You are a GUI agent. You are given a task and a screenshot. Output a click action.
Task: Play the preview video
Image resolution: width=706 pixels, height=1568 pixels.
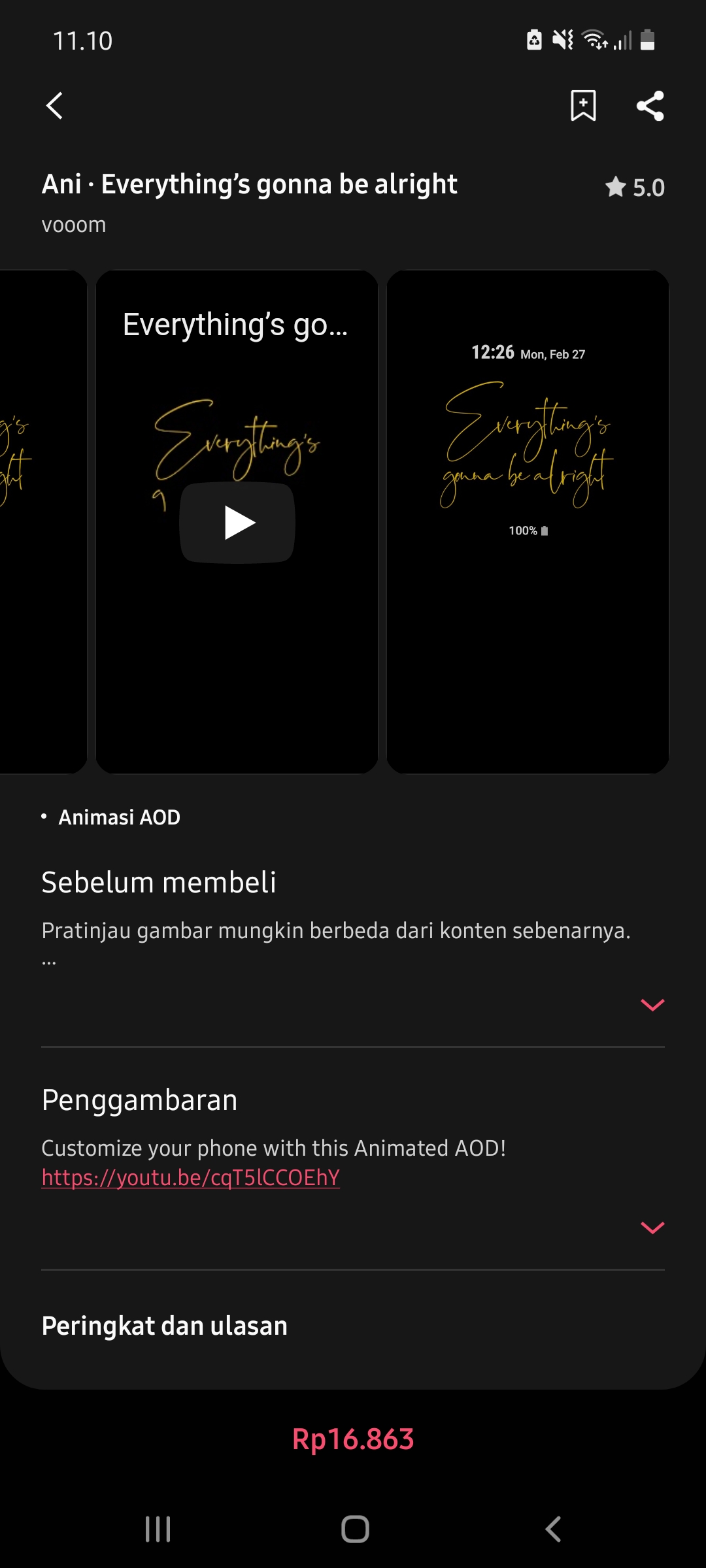click(237, 523)
